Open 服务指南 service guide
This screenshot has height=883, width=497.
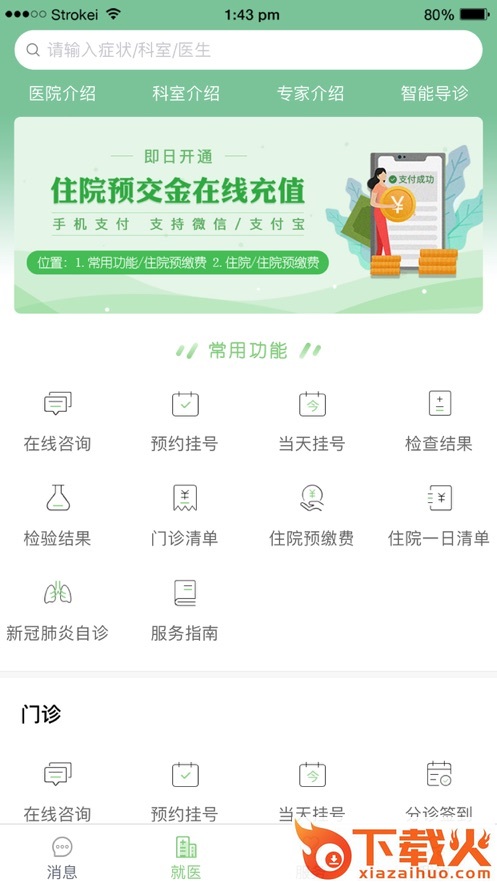point(185,610)
